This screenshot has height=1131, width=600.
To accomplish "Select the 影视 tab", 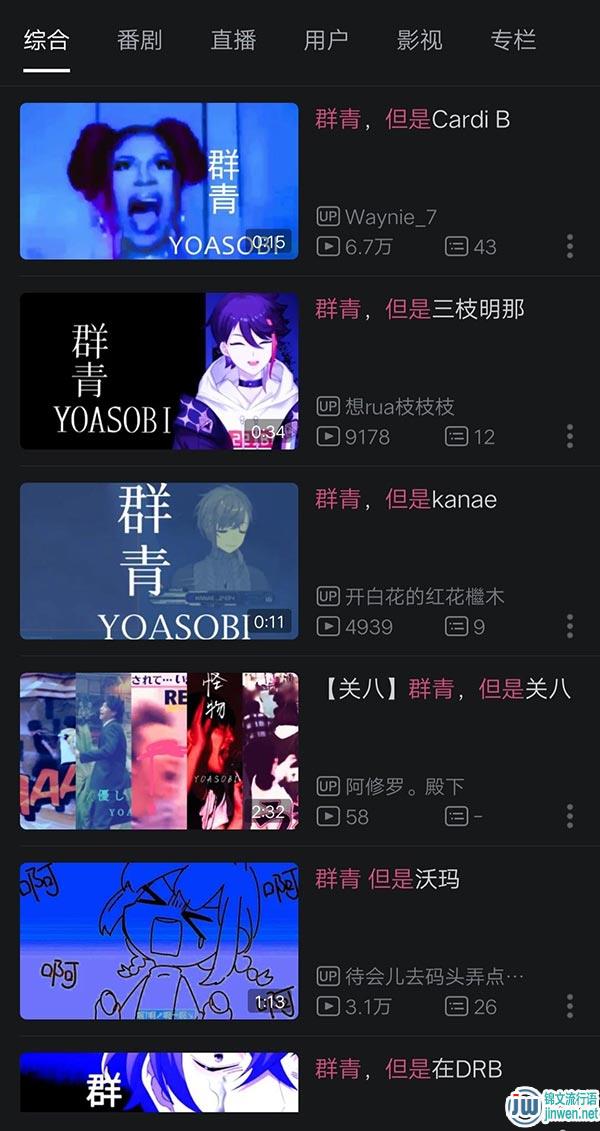I will click(x=419, y=40).
